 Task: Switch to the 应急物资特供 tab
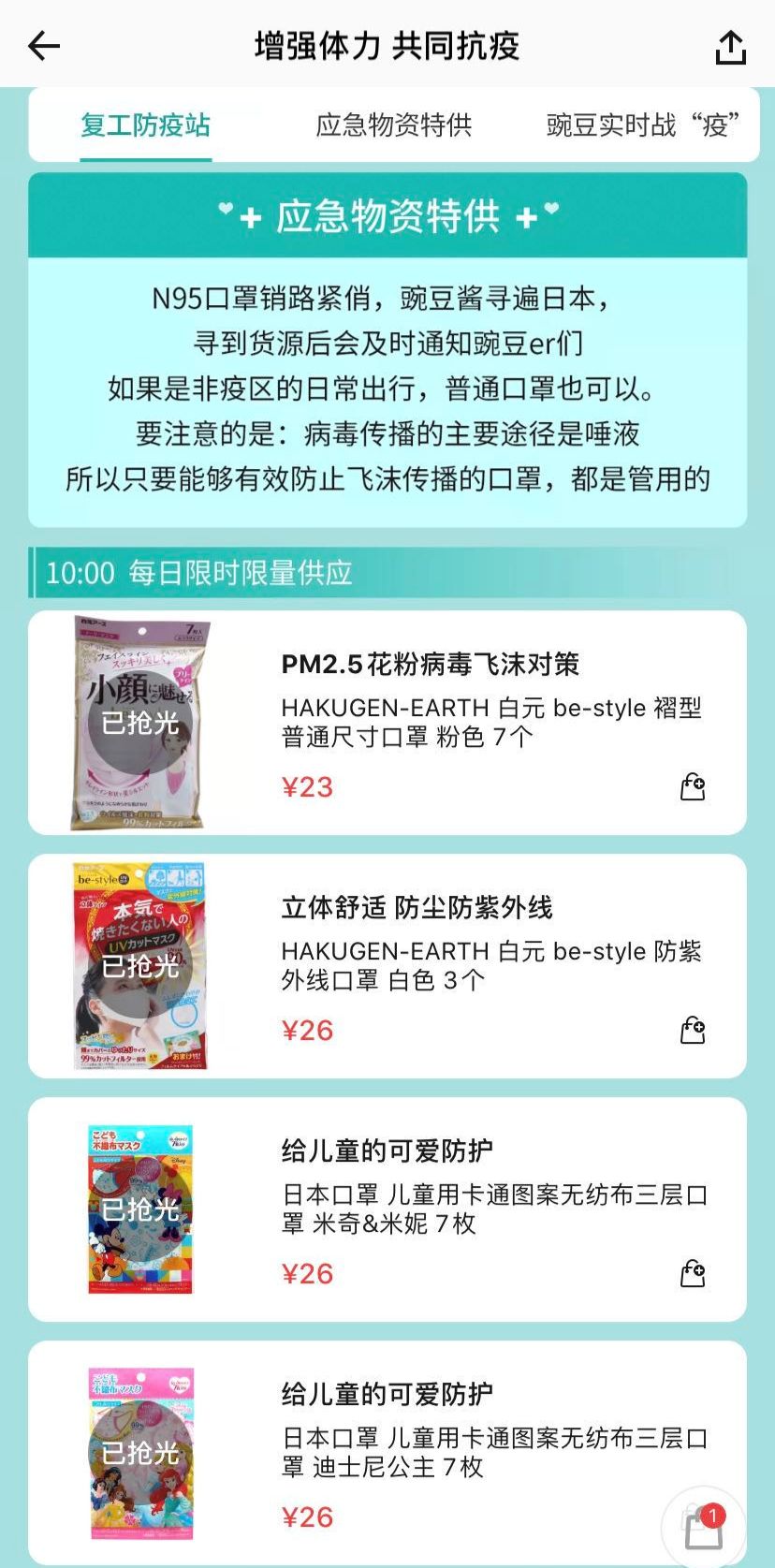[x=393, y=125]
